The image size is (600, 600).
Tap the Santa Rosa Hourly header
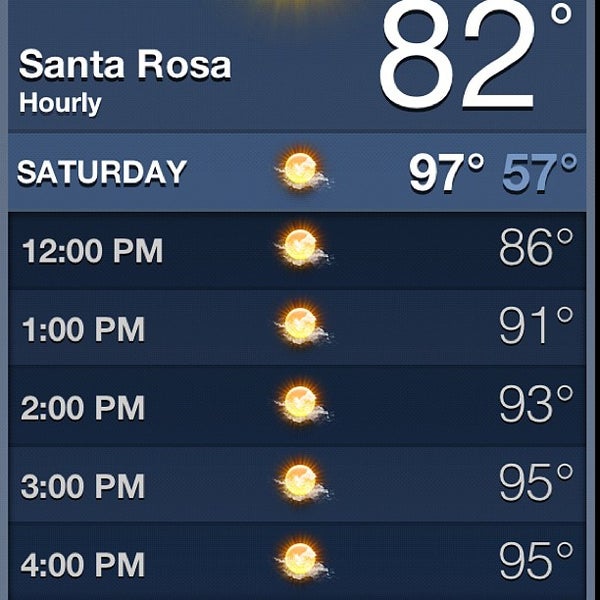[125, 80]
